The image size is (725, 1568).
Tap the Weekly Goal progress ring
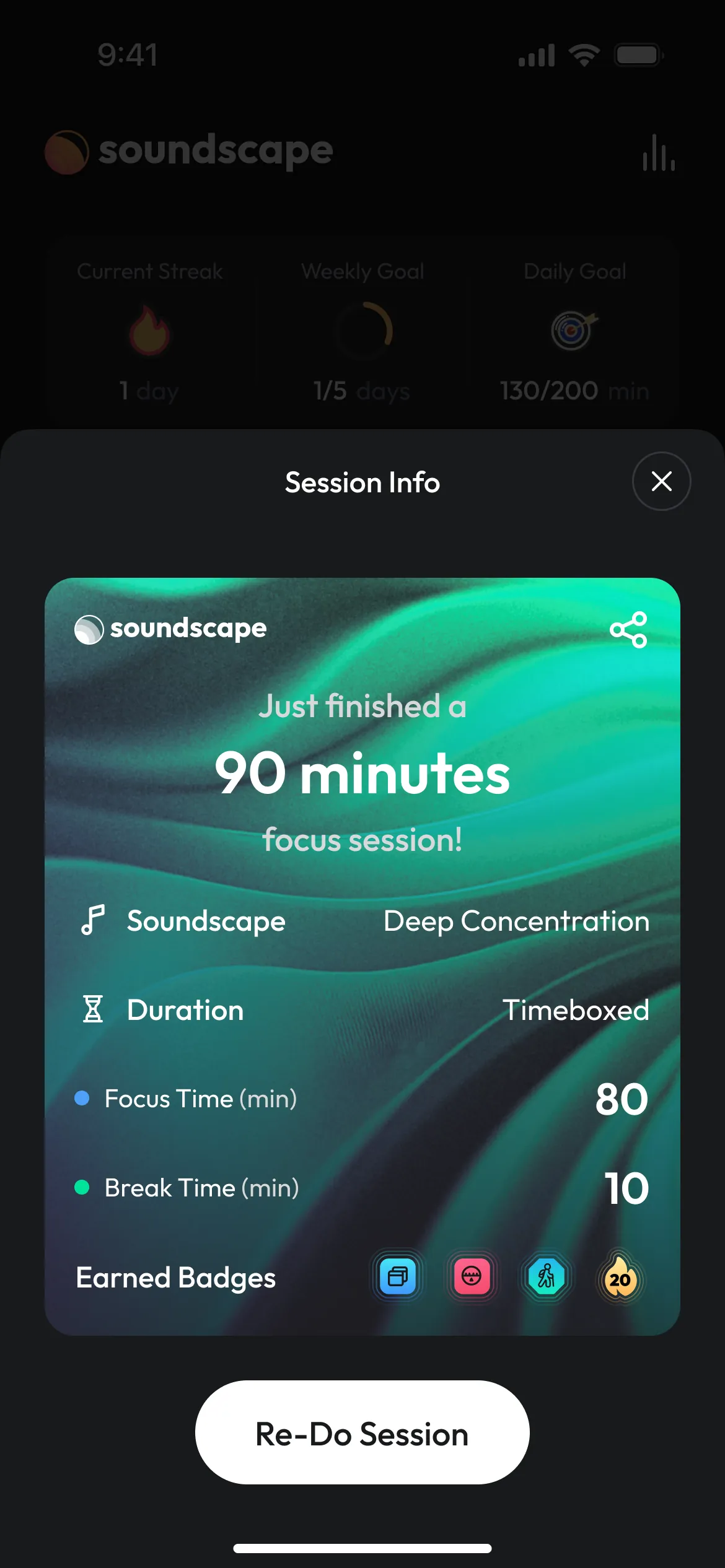point(362,329)
